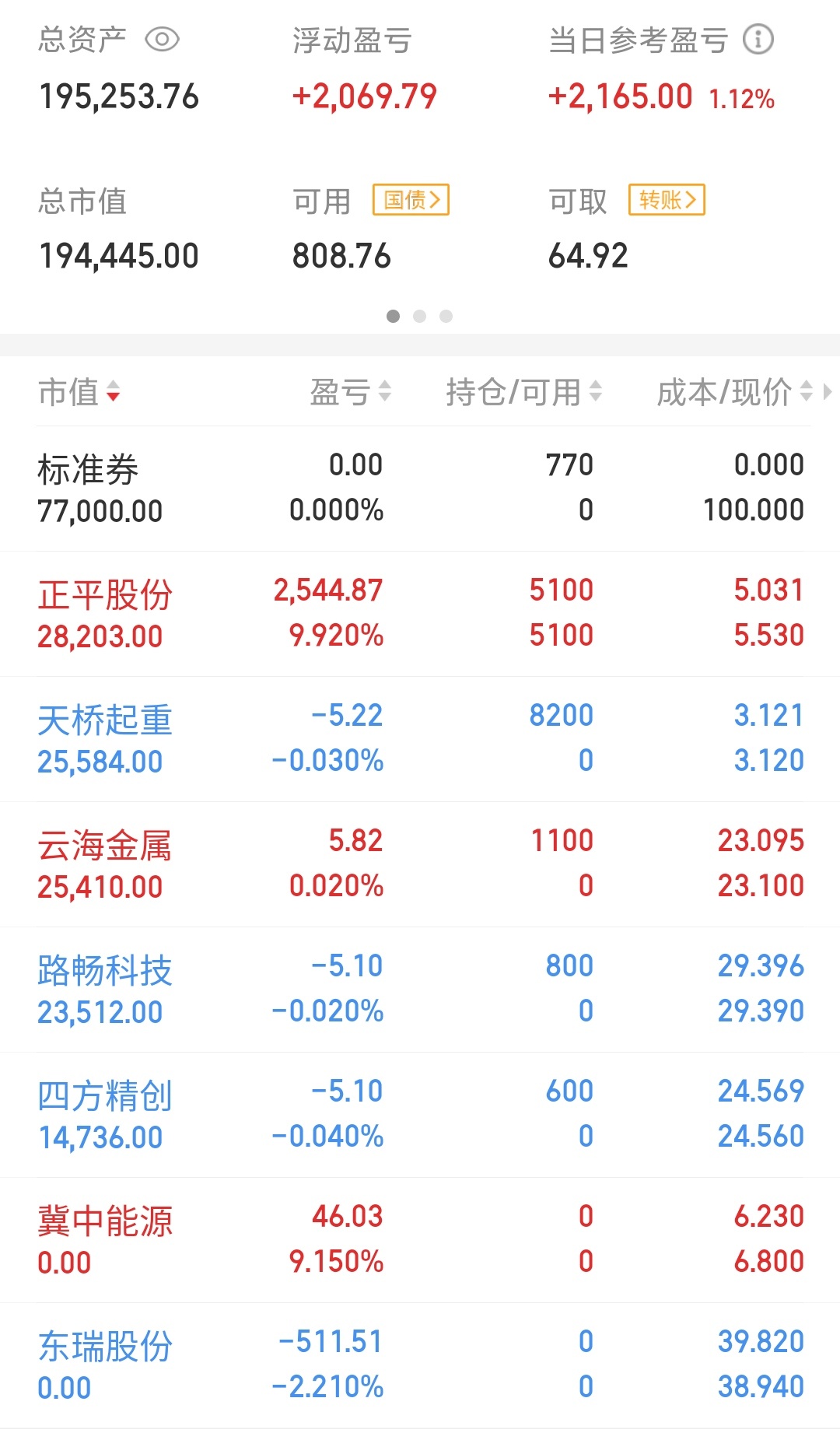This screenshot has height=1447, width=840.
Task: Open 正平股份 position details
Action: pos(420,614)
